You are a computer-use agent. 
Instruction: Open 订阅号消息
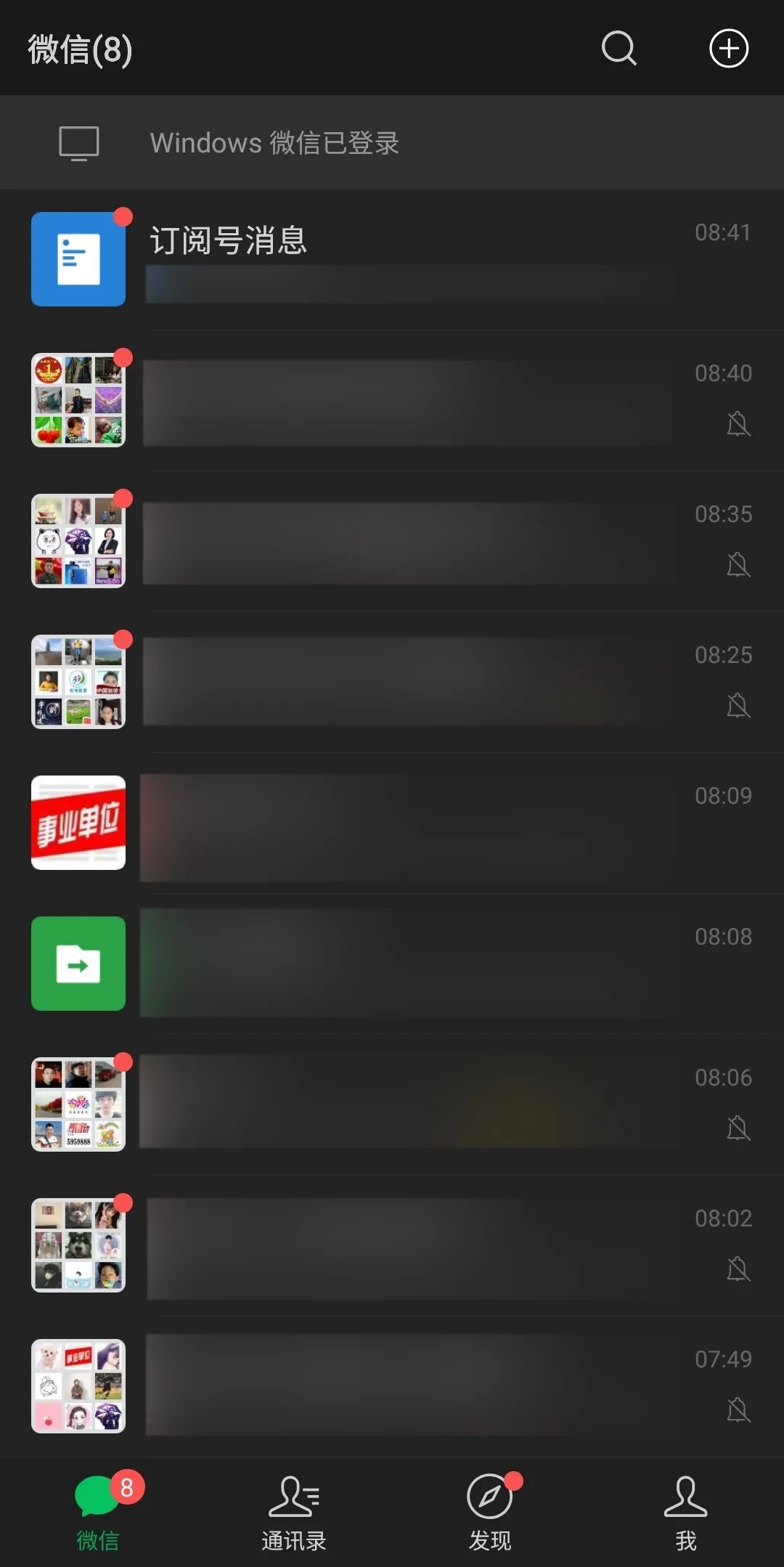click(392, 259)
